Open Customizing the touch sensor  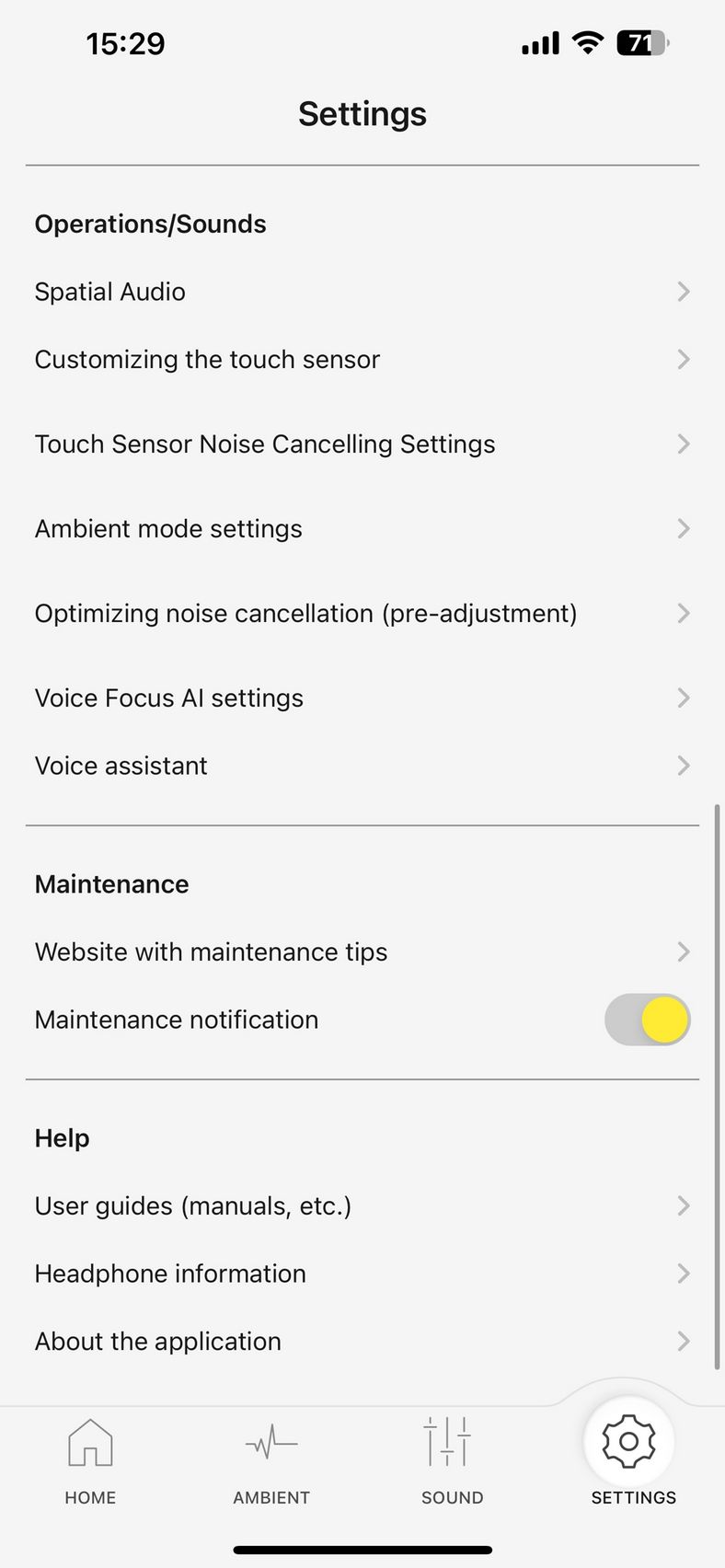(x=362, y=360)
